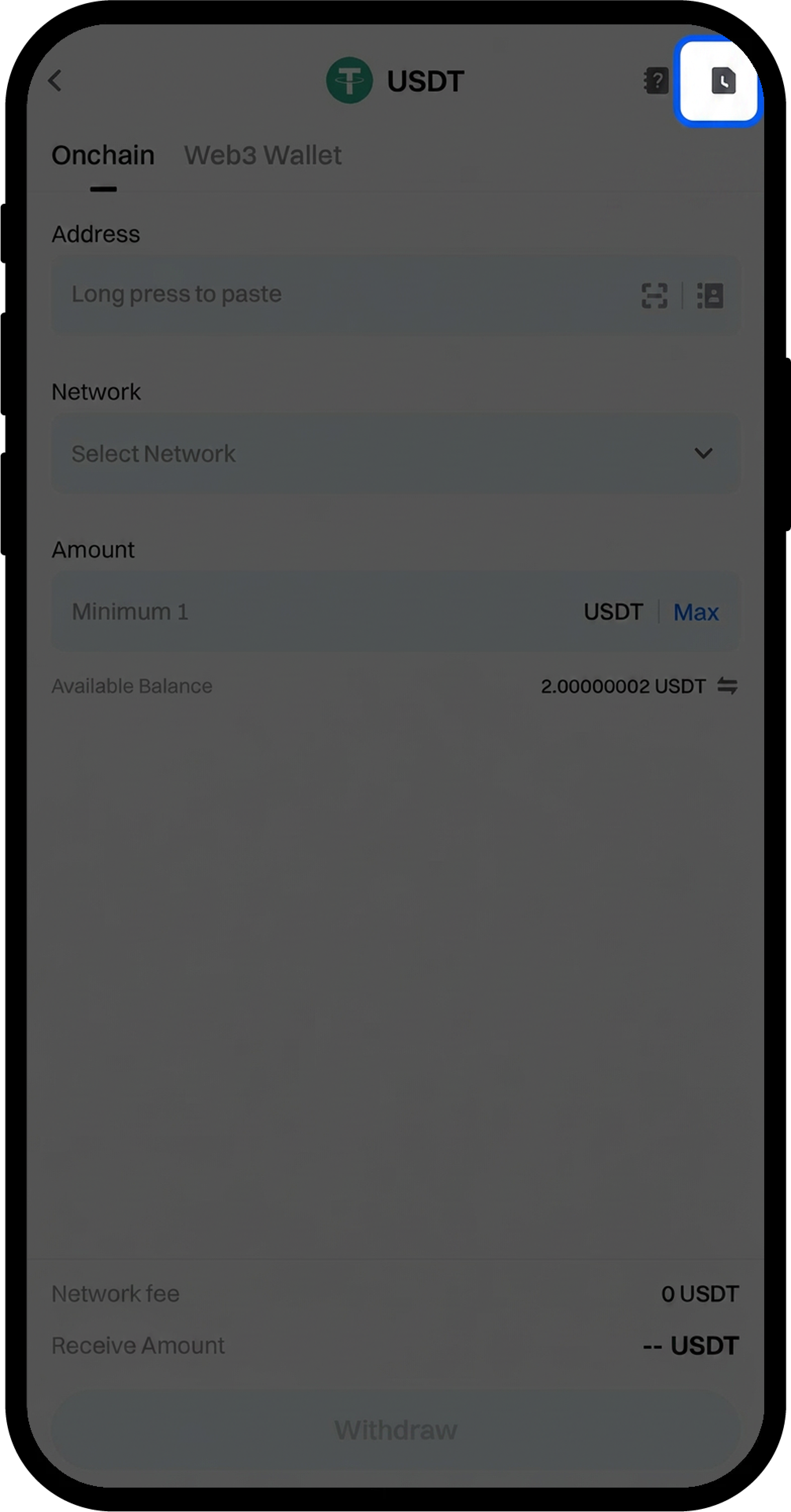Scan a QR code for address
The width and height of the screenshot is (791, 1512).
click(654, 295)
